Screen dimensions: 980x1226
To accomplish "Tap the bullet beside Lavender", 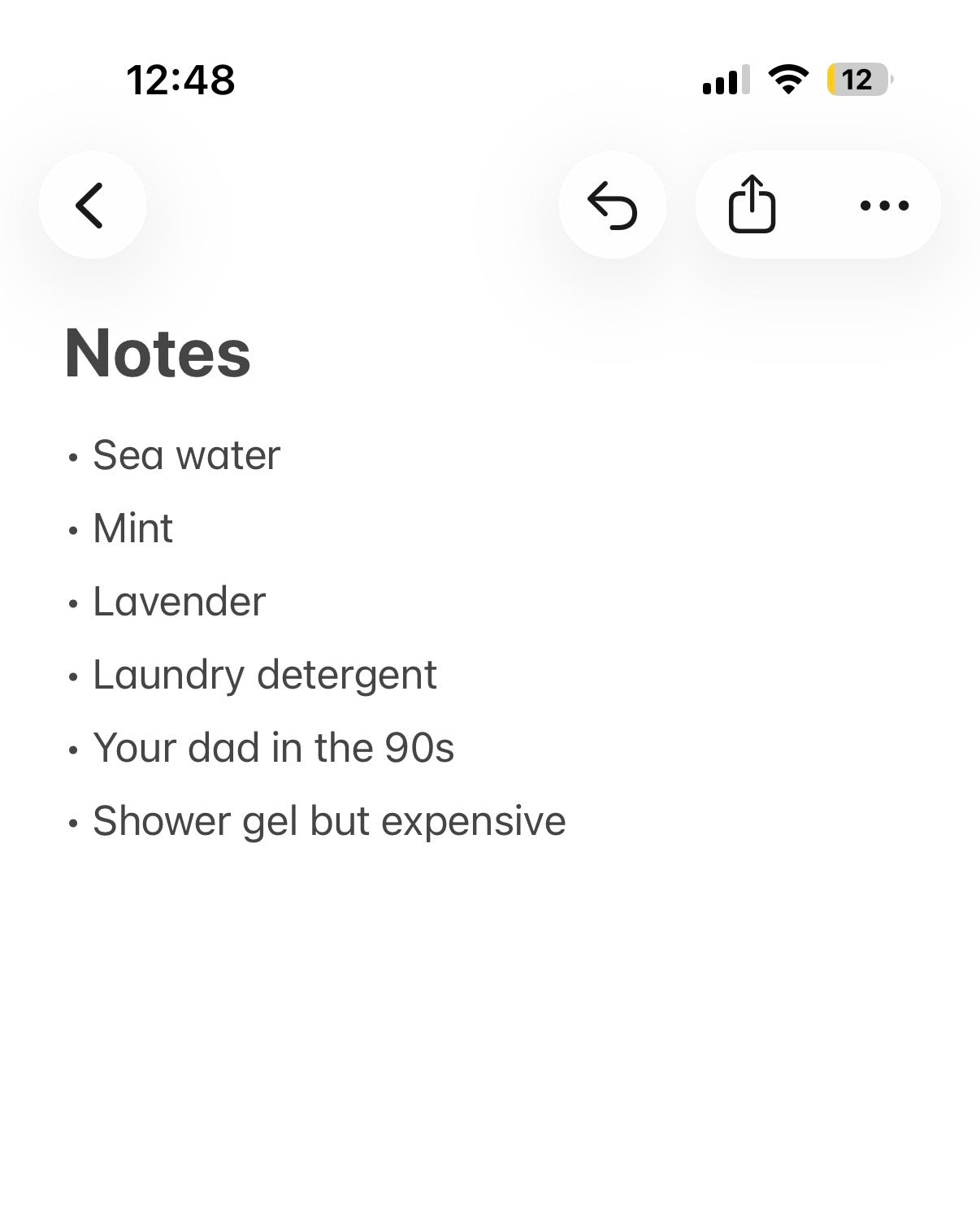I will coord(73,603).
